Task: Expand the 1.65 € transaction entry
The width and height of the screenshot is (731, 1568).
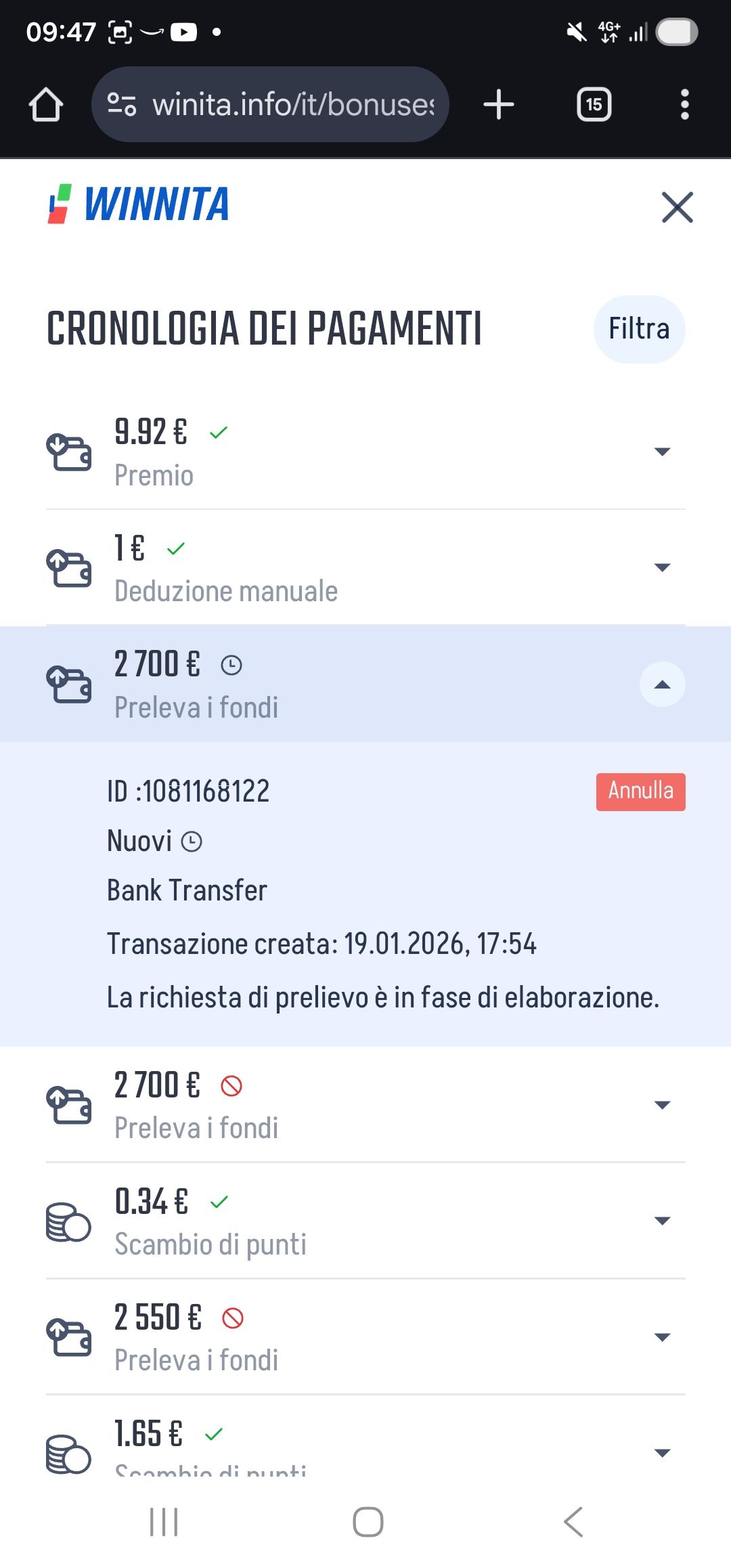Action: [x=662, y=1452]
